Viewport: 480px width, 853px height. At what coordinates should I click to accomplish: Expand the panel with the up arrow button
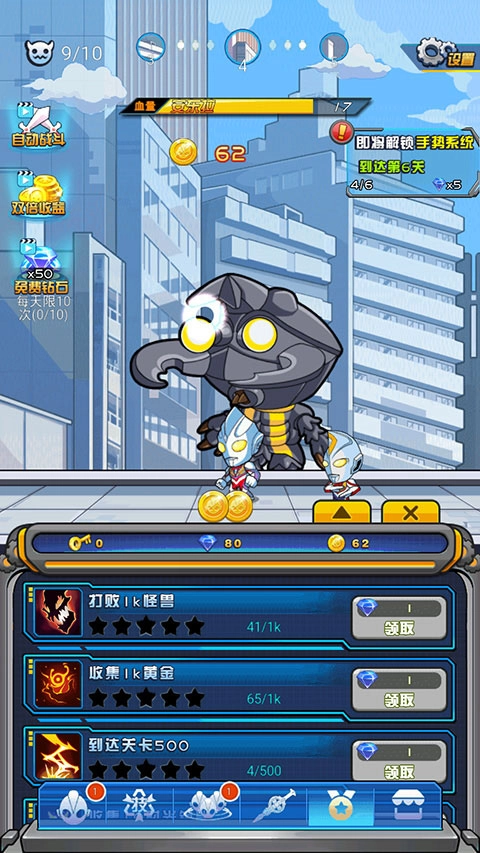coord(342,512)
